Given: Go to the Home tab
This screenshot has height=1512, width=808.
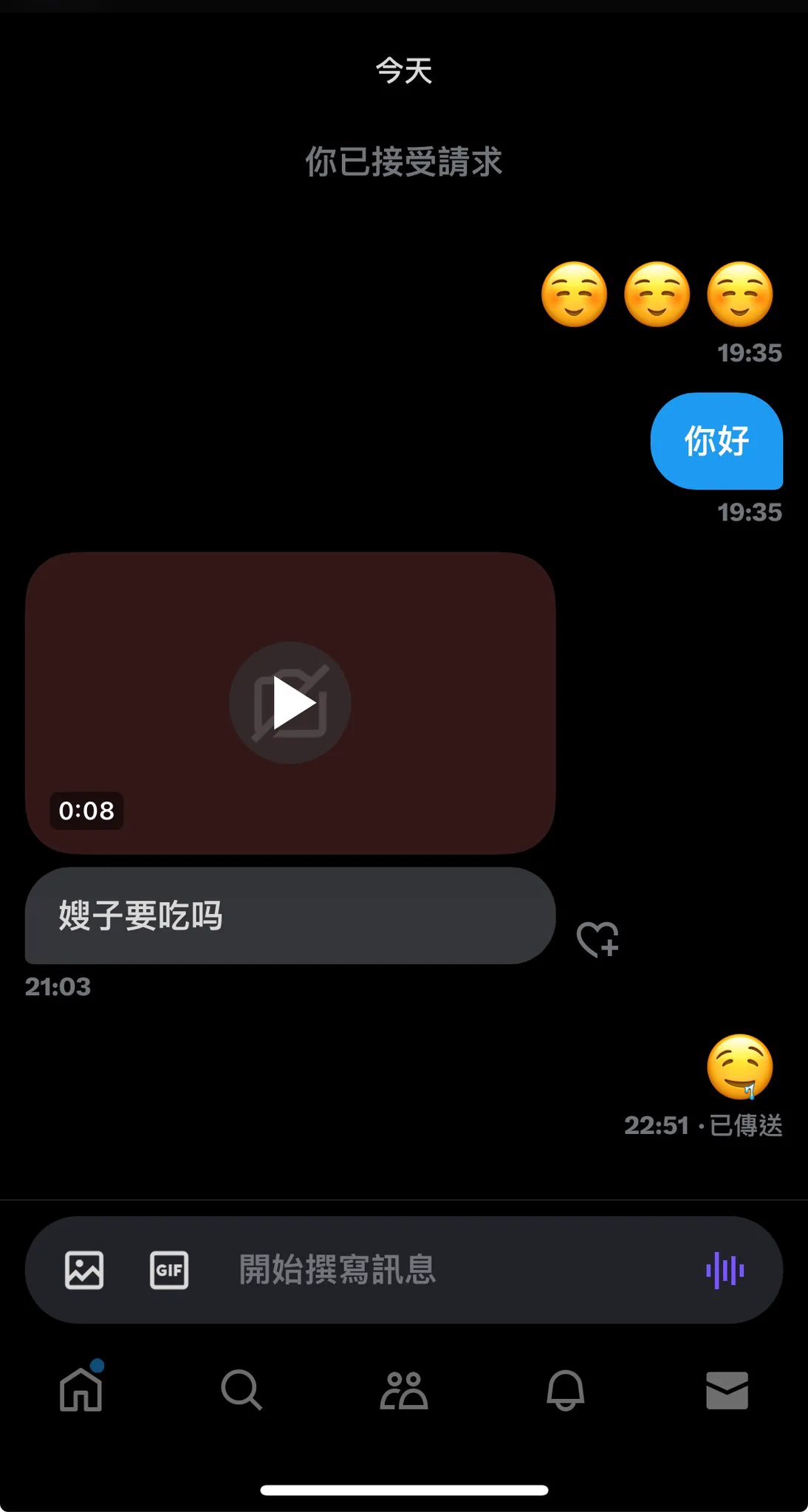Looking at the screenshot, I should (x=81, y=1389).
